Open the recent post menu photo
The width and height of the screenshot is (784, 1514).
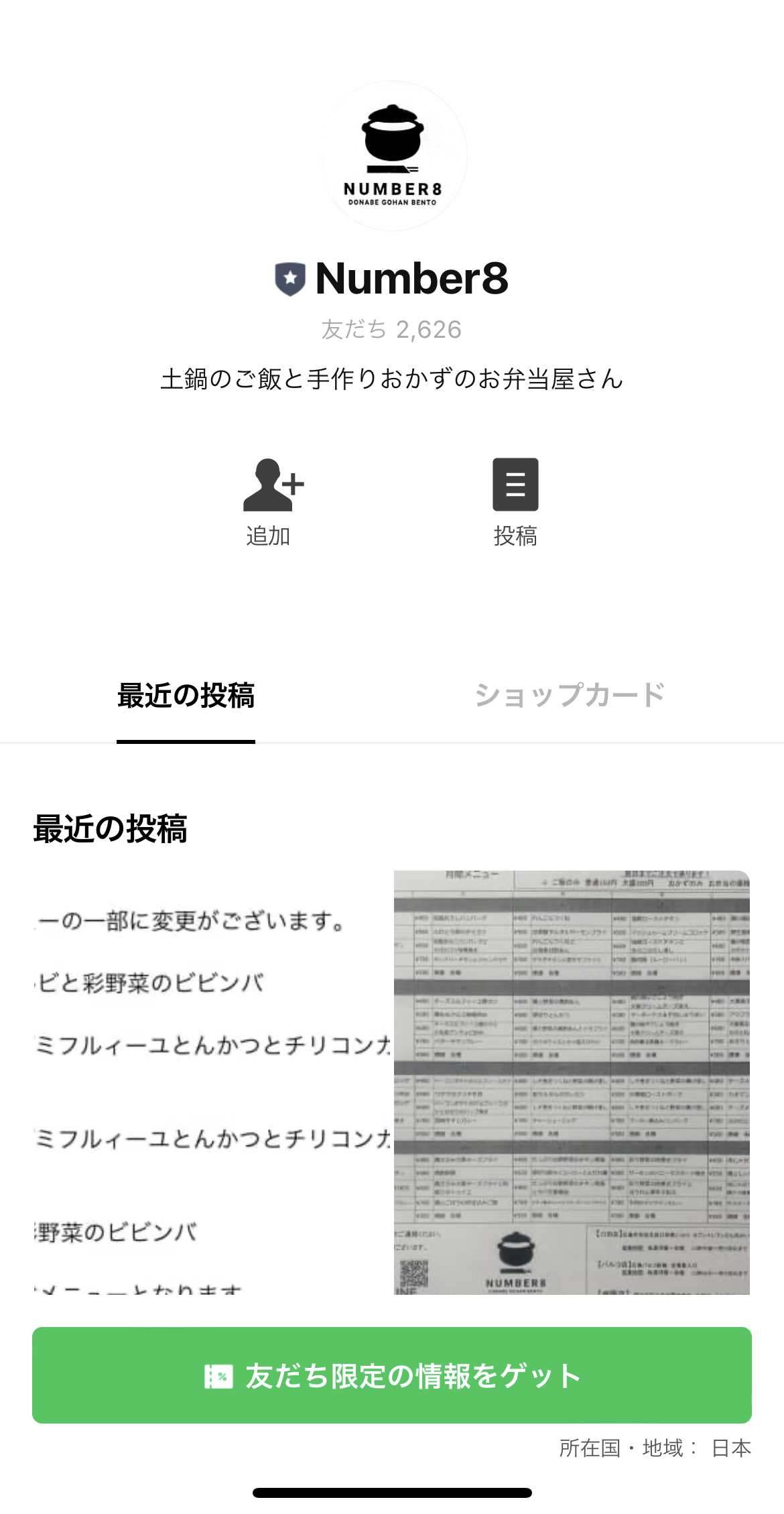(572, 1082)
